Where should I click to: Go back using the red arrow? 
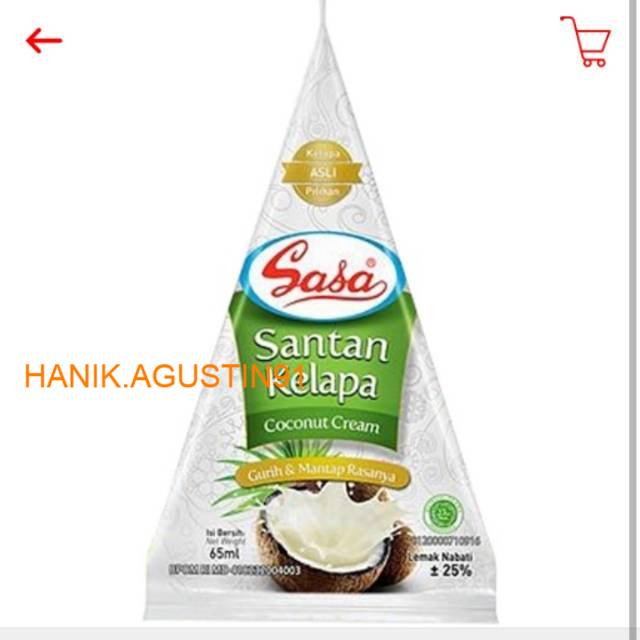[44, 41]
